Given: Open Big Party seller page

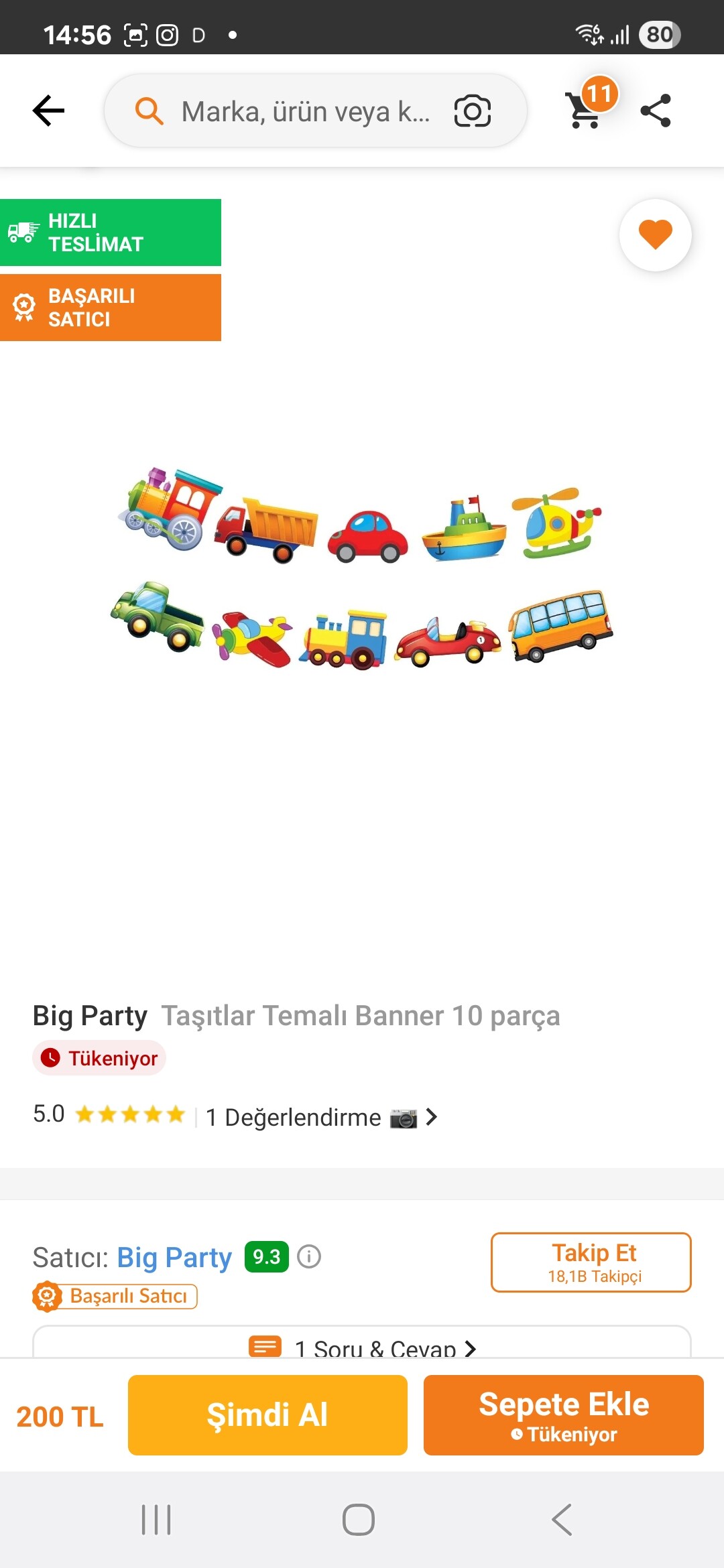Looking at the screenshot, I should pyautogui.click(x=174, y=1258).
